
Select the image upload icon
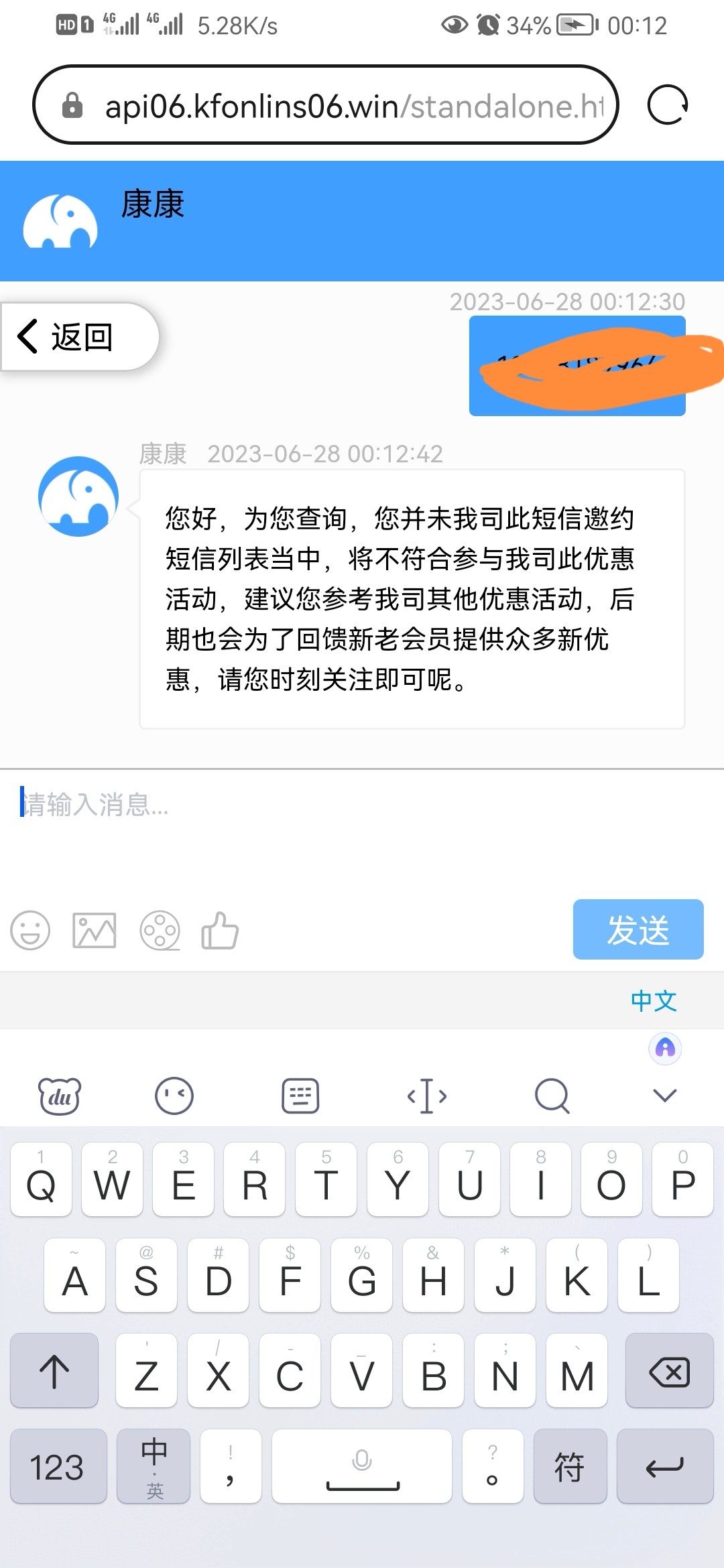coord(94,929)
